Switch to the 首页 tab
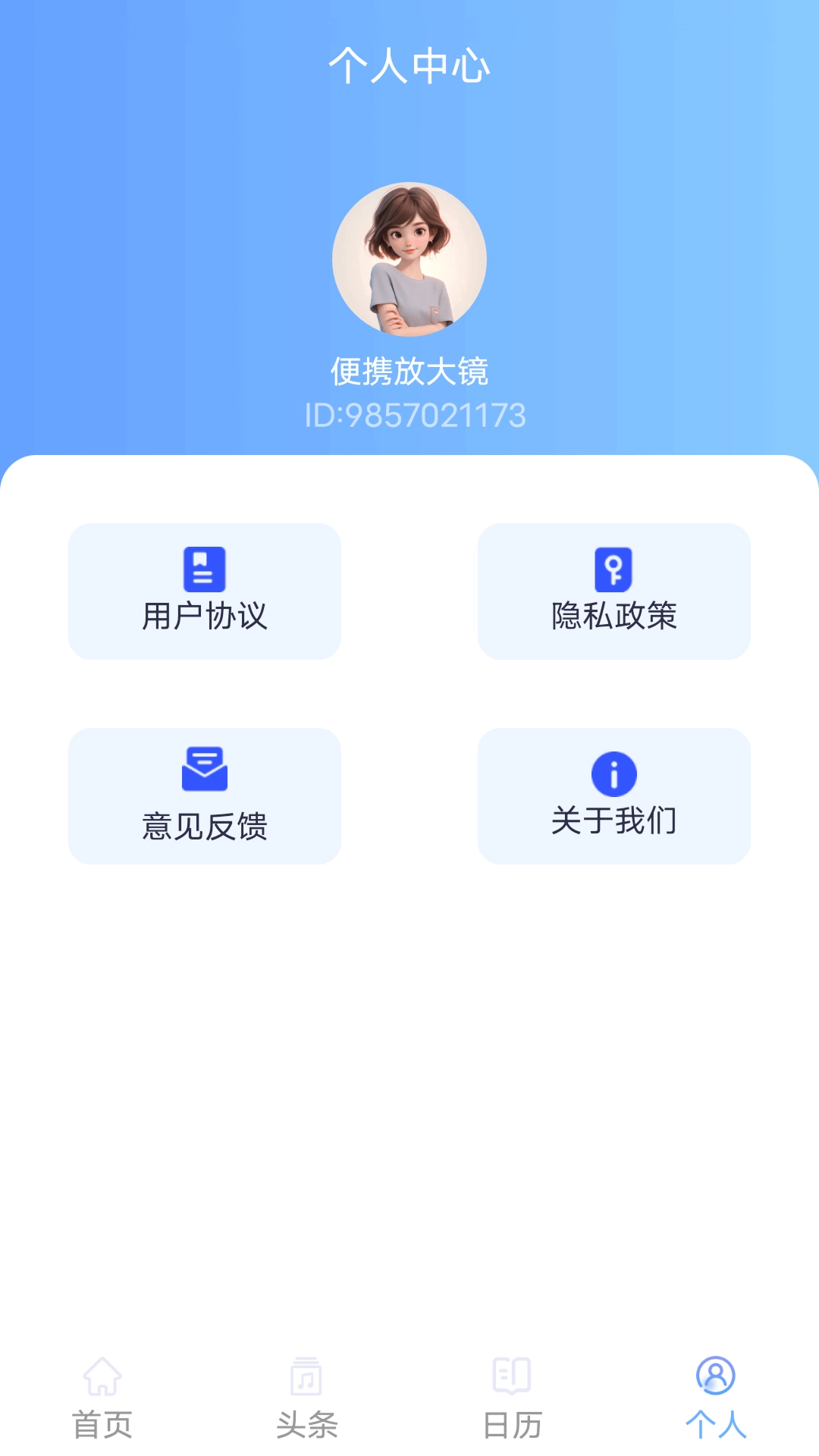The image size is (819, 1456). (x=102, y=1398)
